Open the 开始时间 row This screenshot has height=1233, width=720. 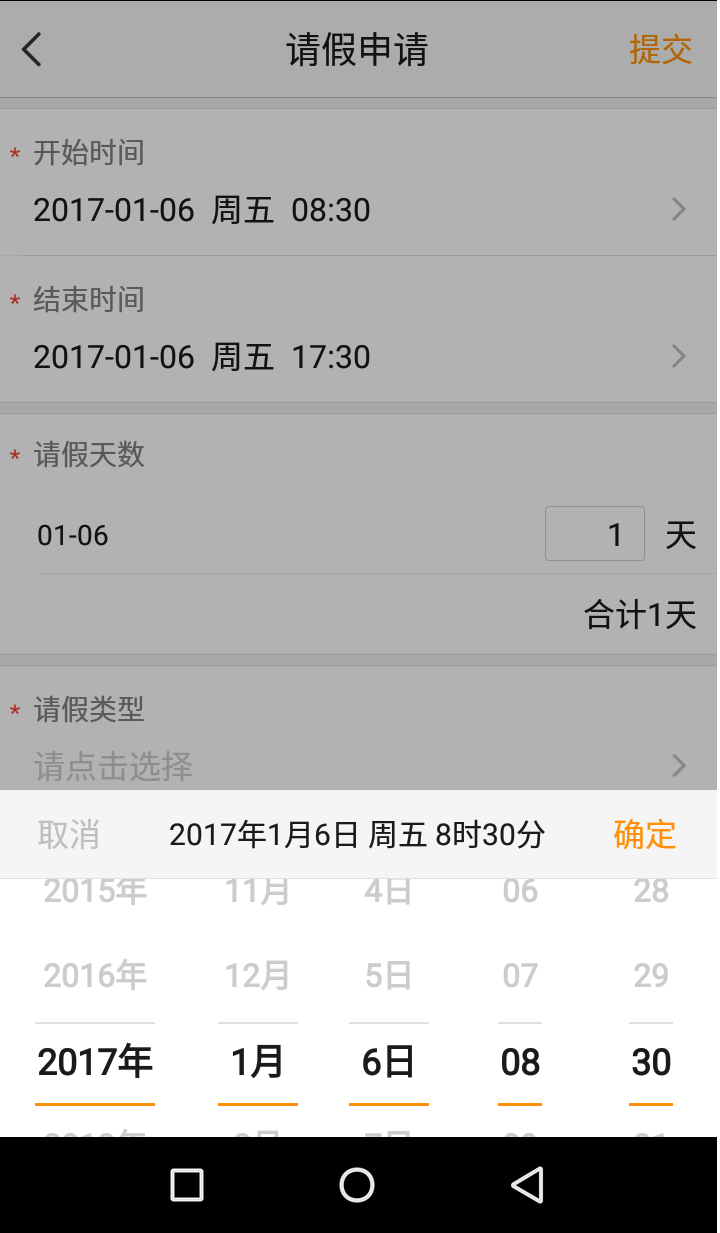pos(360,182)
